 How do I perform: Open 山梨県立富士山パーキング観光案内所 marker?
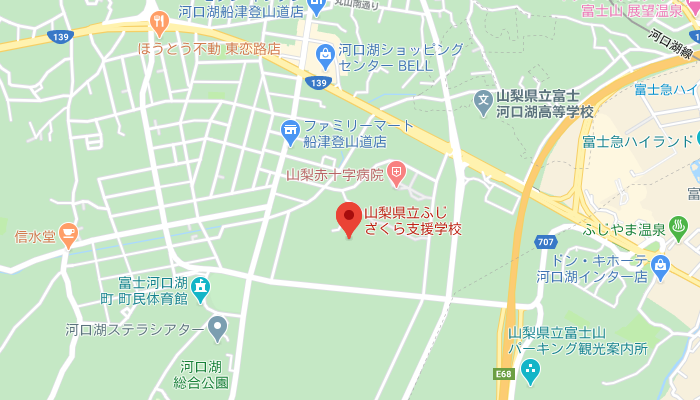tap(529, 374)
